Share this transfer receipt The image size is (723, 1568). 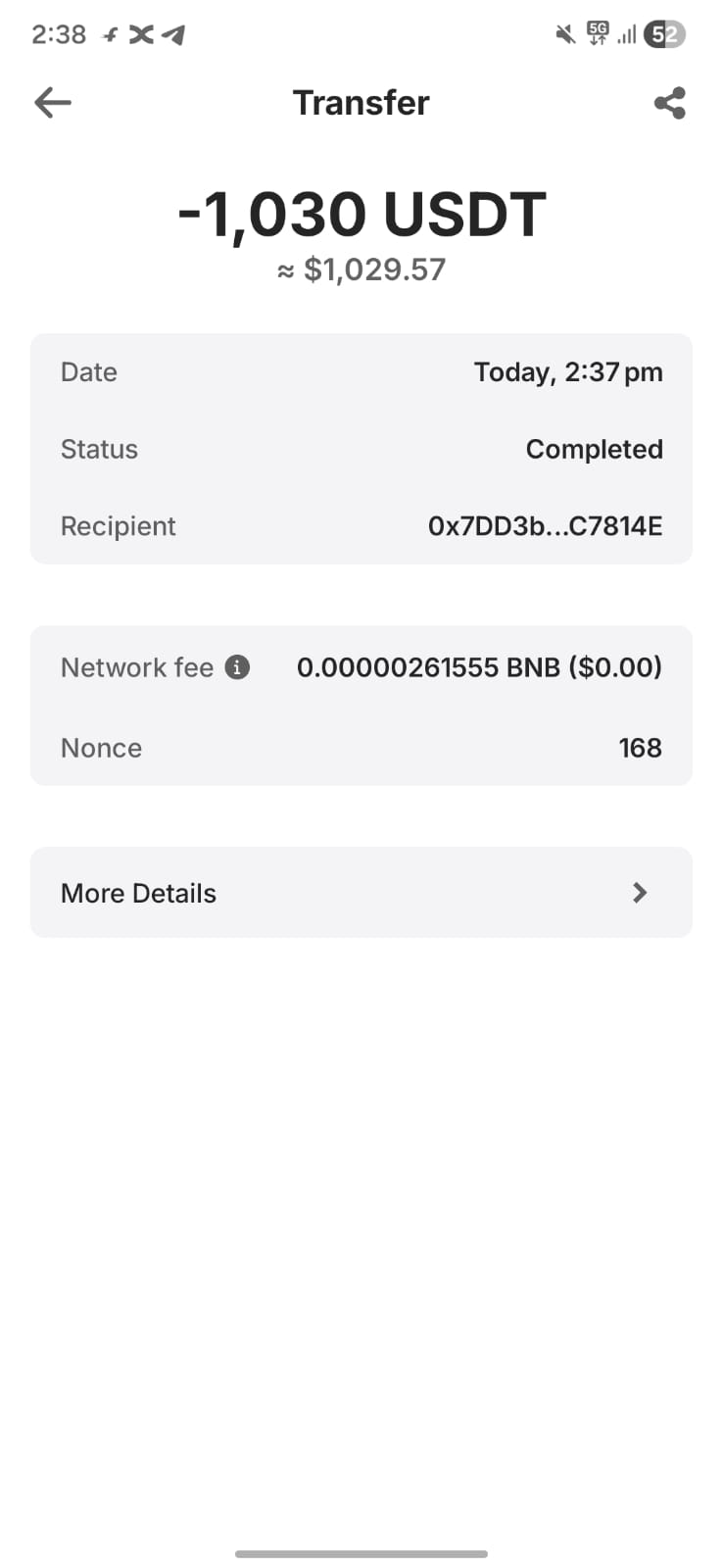[x=669, y=103]
